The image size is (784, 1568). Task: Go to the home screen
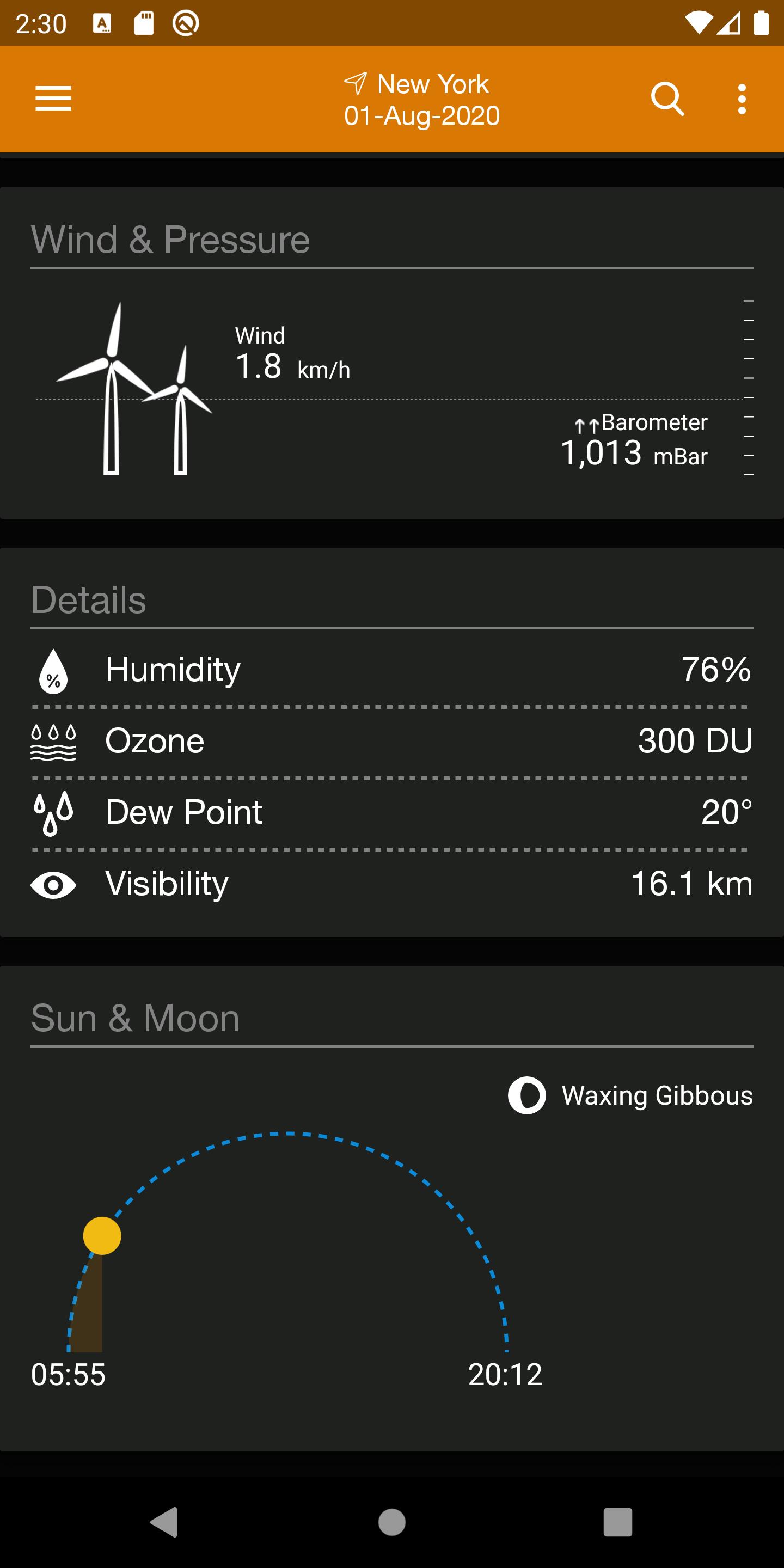tap(392, 1522)
